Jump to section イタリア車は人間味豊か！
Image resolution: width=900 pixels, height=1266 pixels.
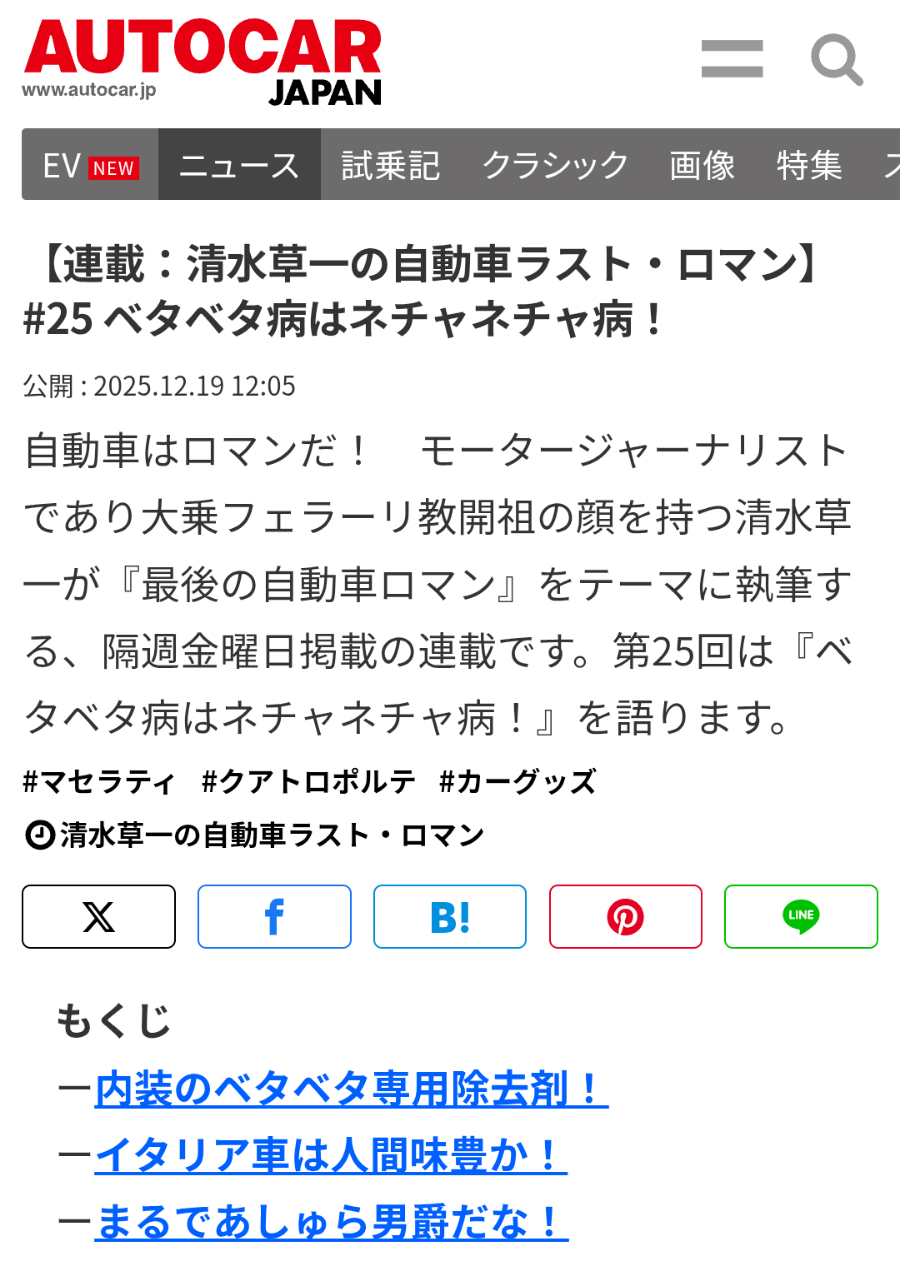[x=330, y=1156]
